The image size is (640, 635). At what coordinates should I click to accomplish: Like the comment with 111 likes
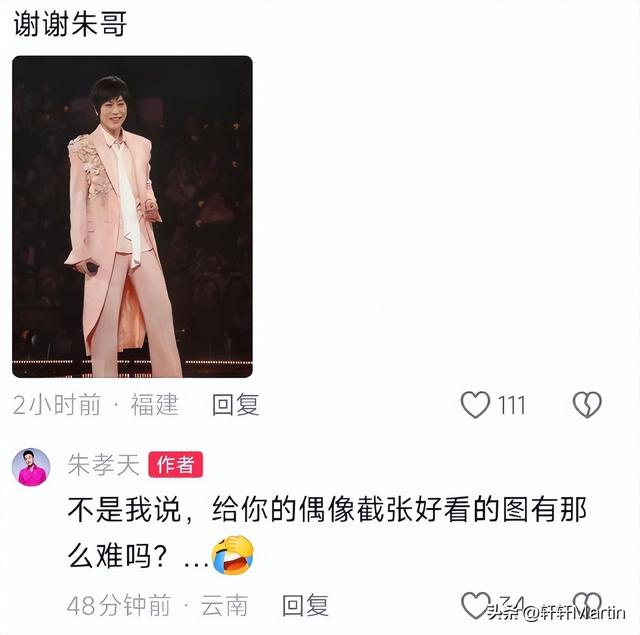pyautogui.click(x=475, y=405)
